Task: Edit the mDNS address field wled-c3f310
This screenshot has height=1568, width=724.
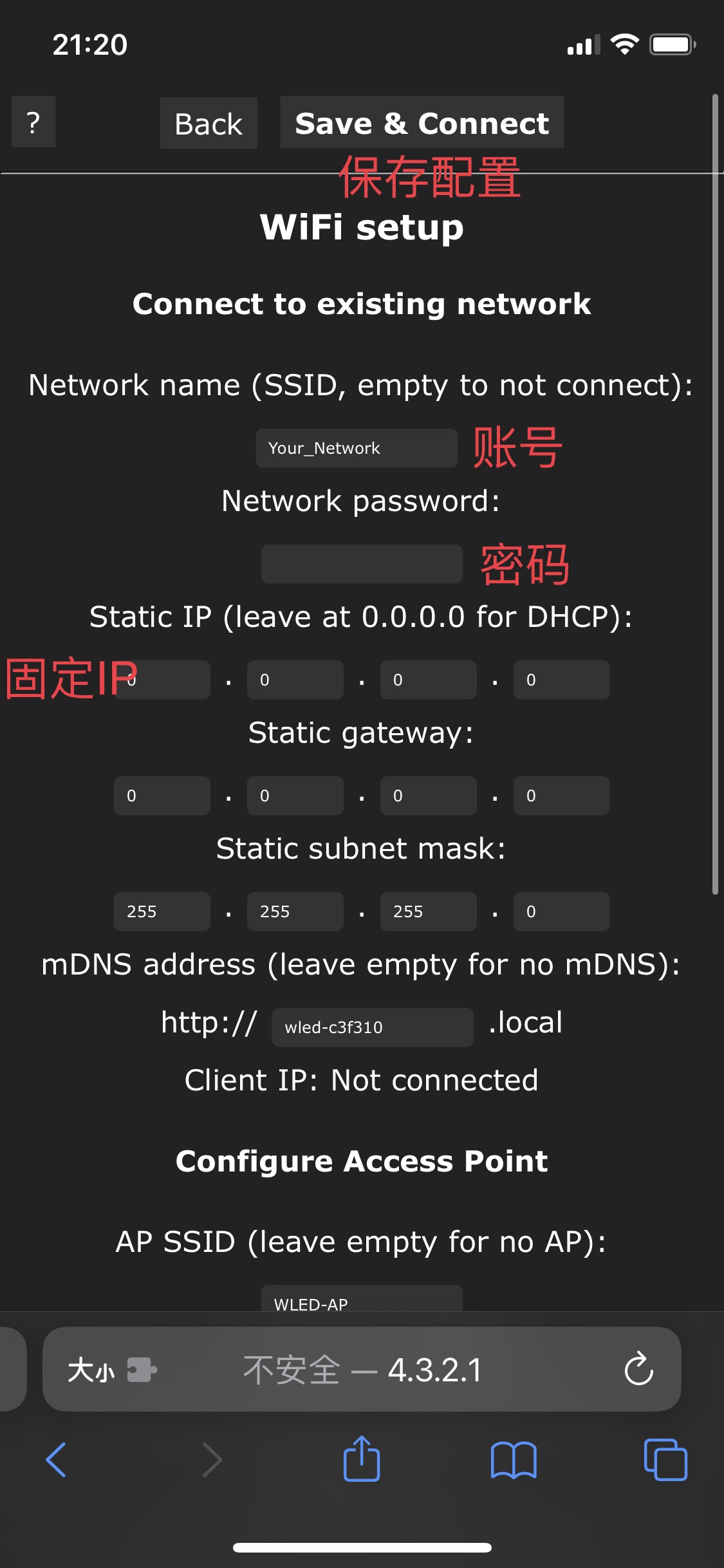Action: pos(373,1027)
